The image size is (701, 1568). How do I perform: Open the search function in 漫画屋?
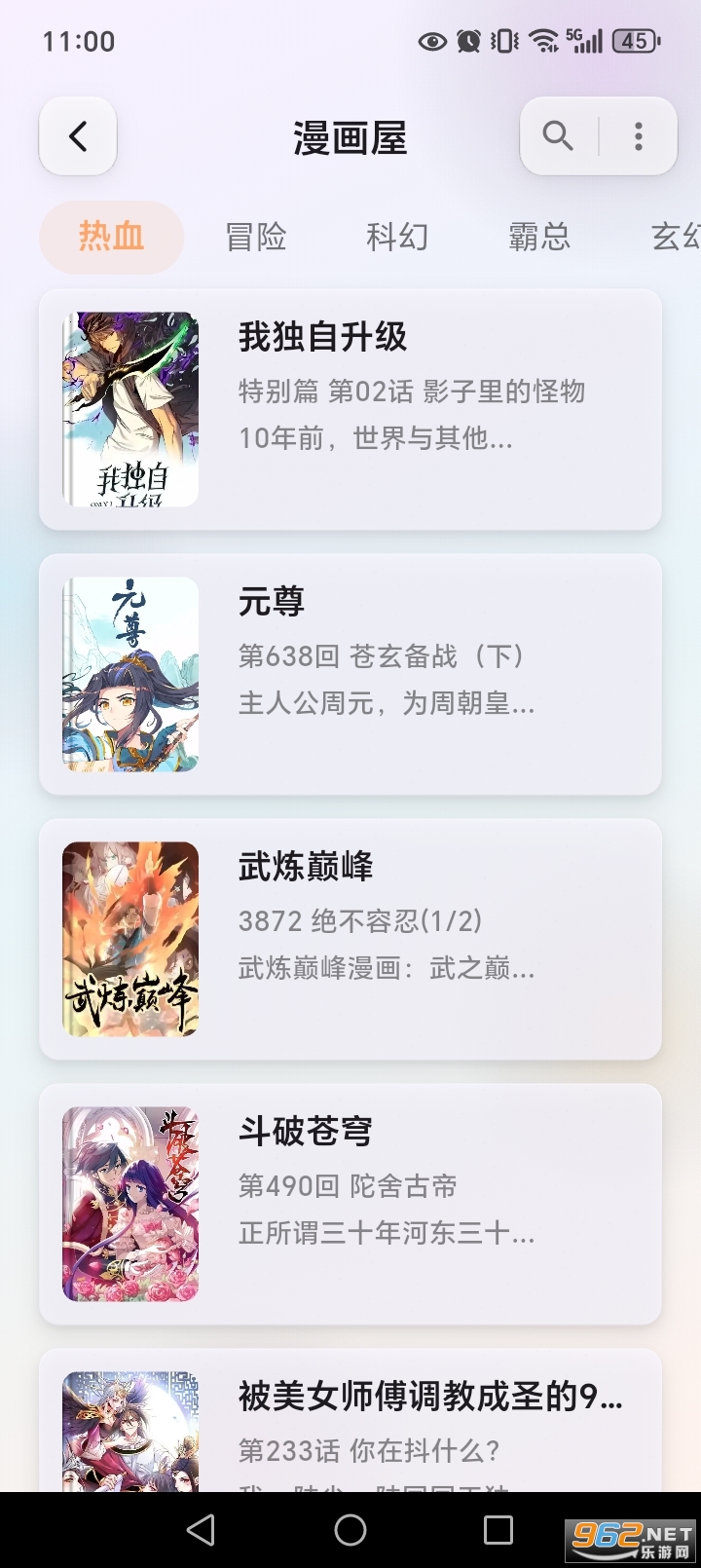556,136
